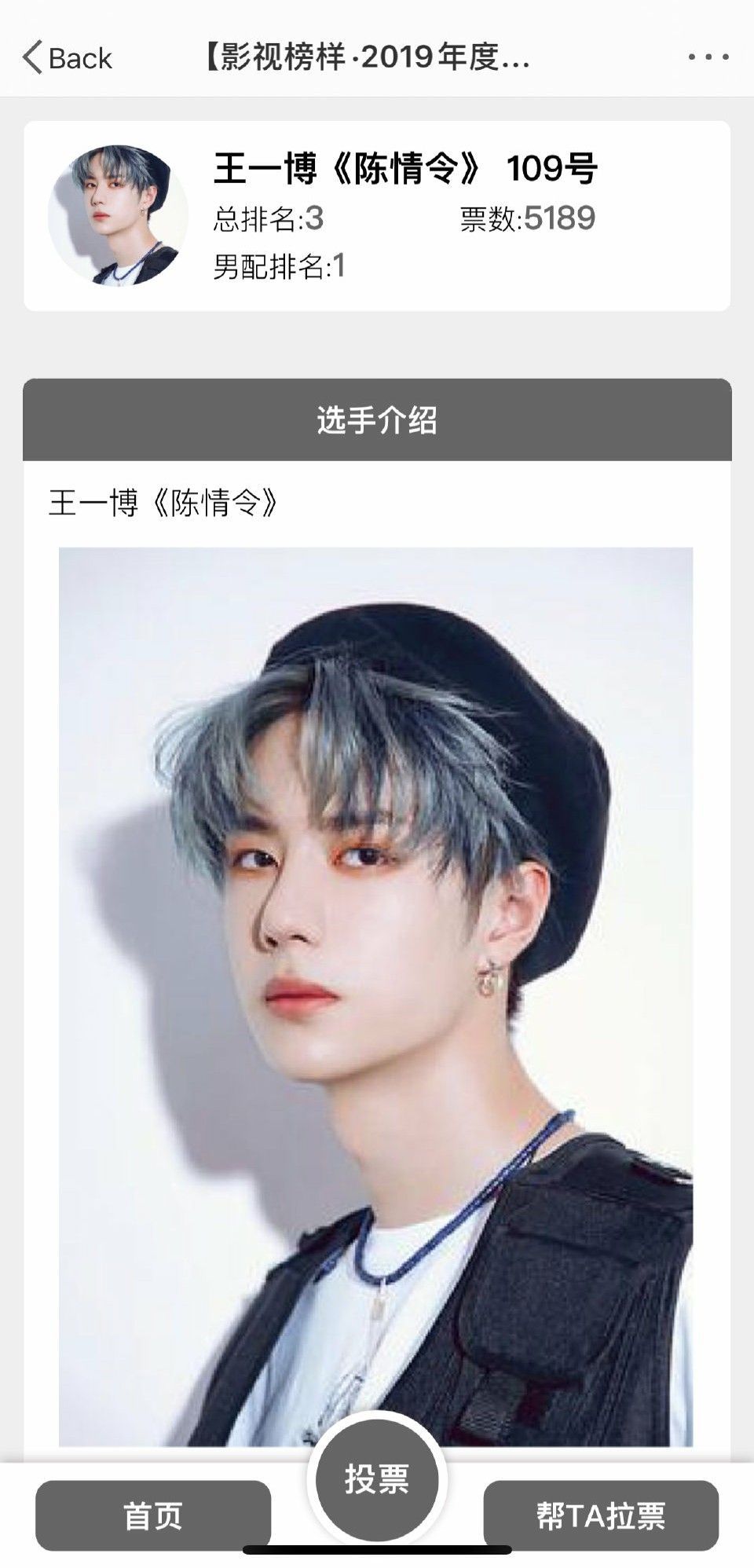Tap 帮TA拉票 to canvass votes
This screenshot has width=754, height=1568.
pos(601,1515)
